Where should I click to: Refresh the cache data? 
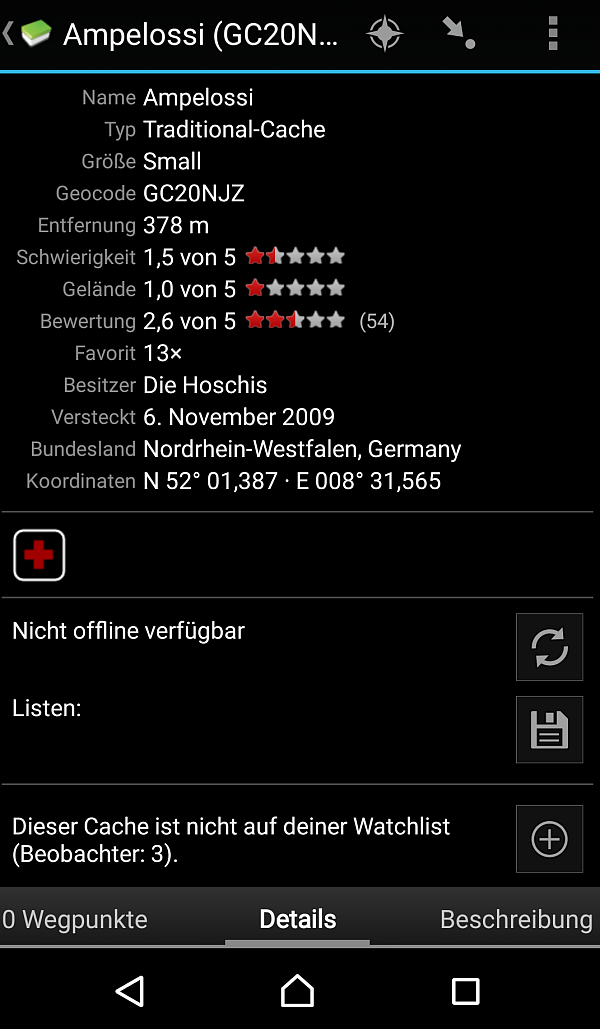549,647
